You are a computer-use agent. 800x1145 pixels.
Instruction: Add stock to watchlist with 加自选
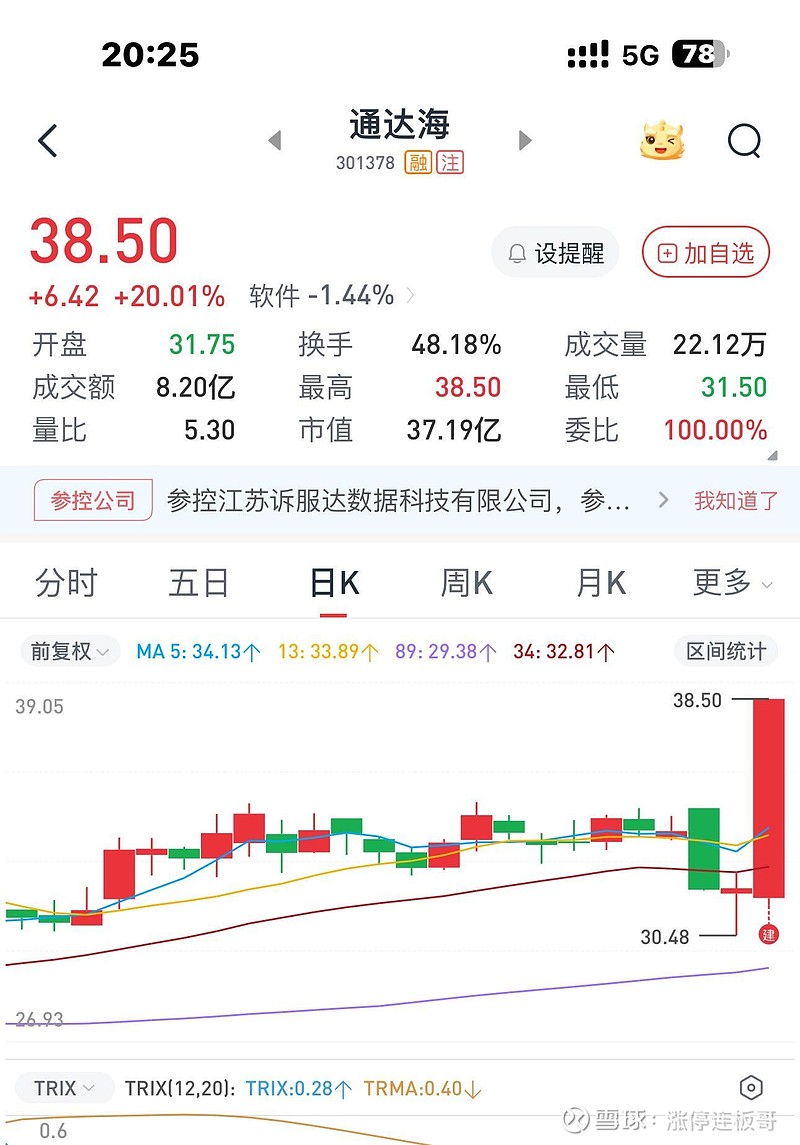click(705, 253)
